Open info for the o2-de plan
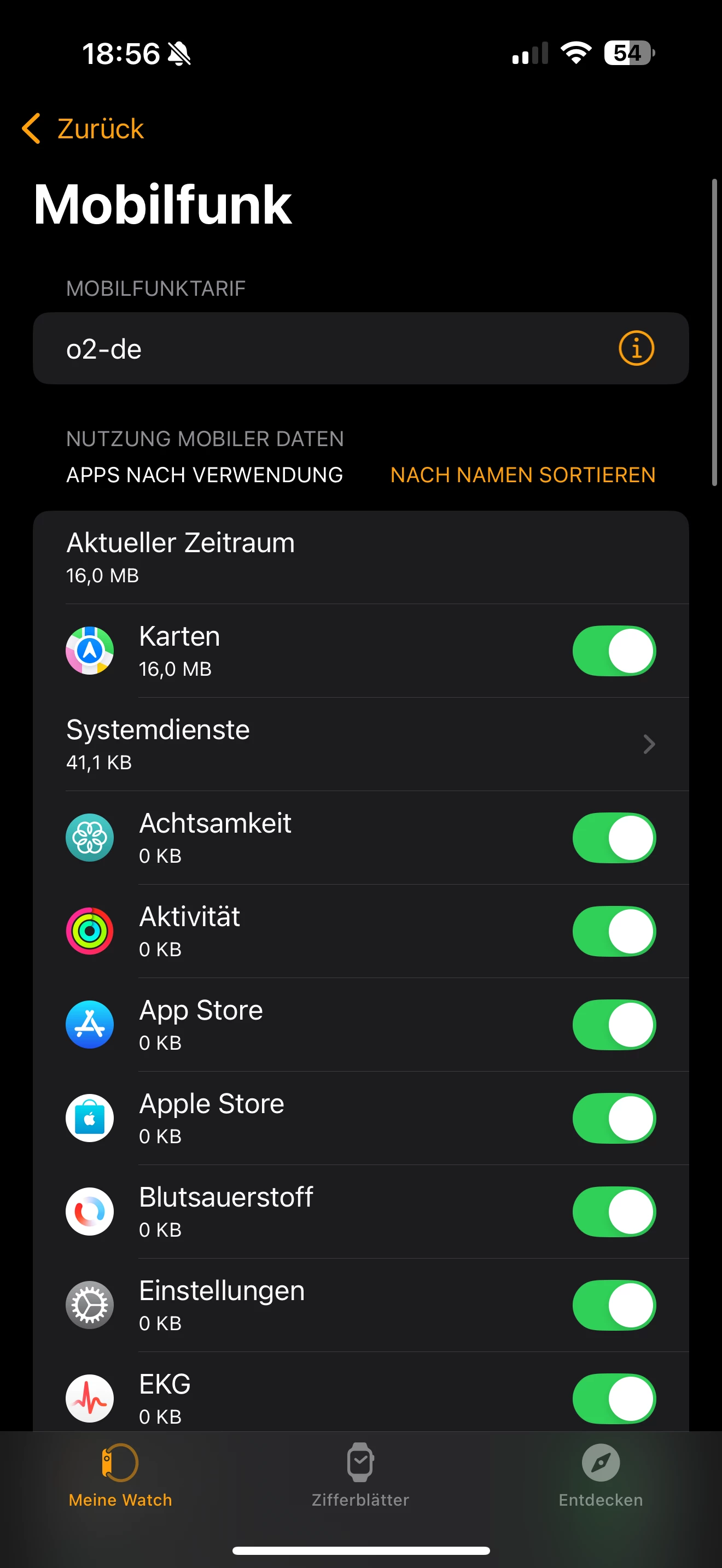The width and height of the screenshot is (722, 1568). 636,349
